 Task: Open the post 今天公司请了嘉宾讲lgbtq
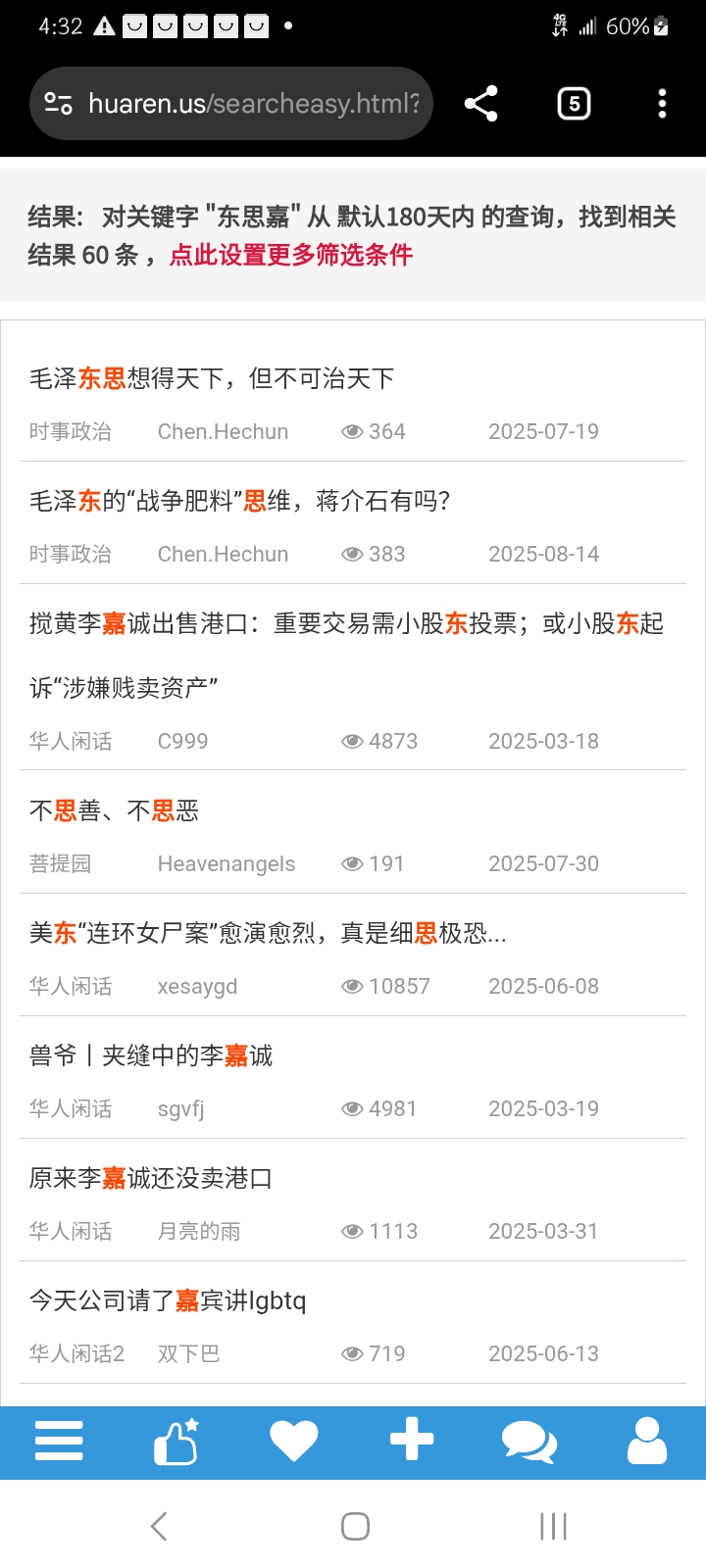tap(168, 1300)
